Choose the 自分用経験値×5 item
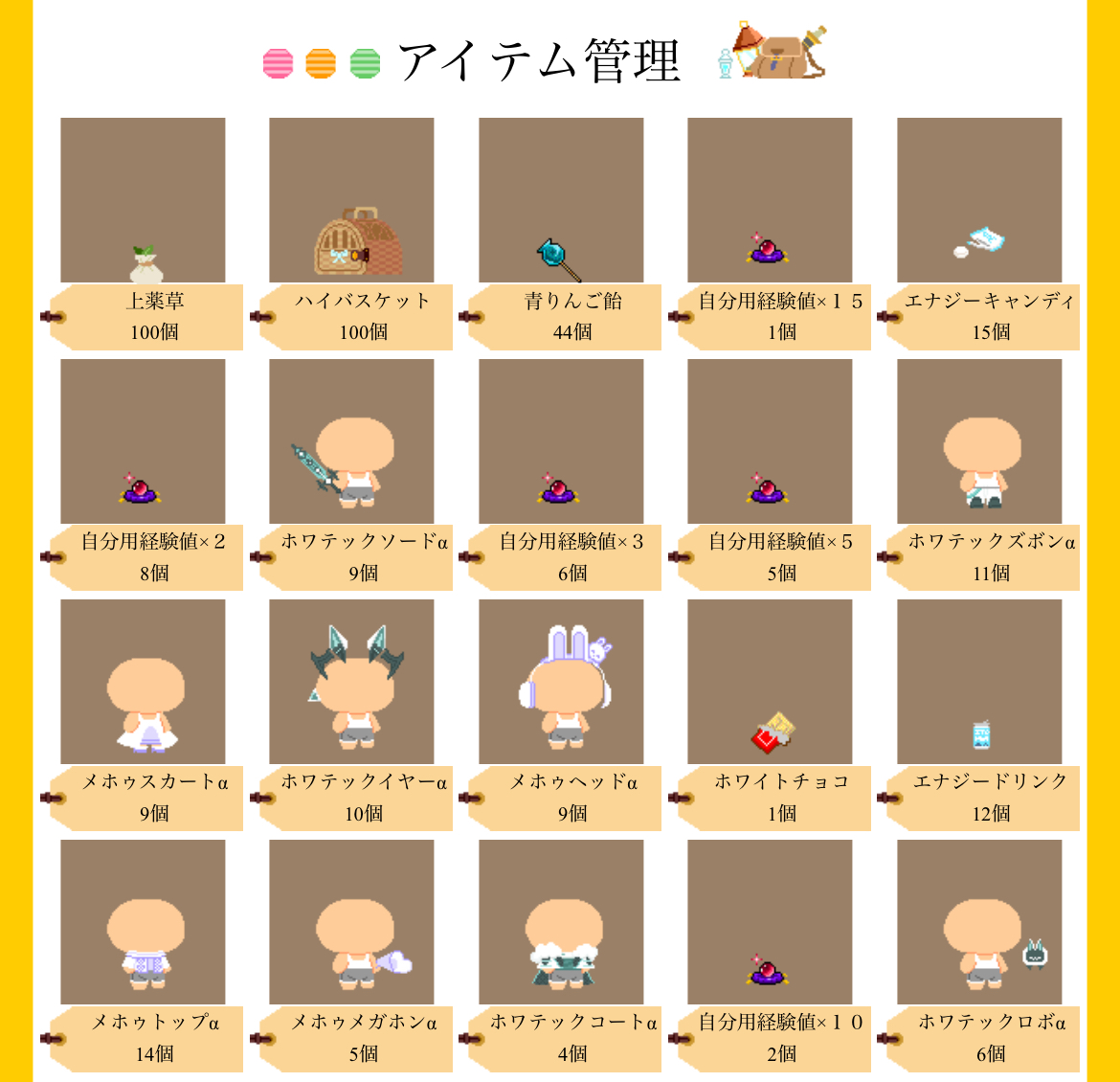 [x=770, y=441]
